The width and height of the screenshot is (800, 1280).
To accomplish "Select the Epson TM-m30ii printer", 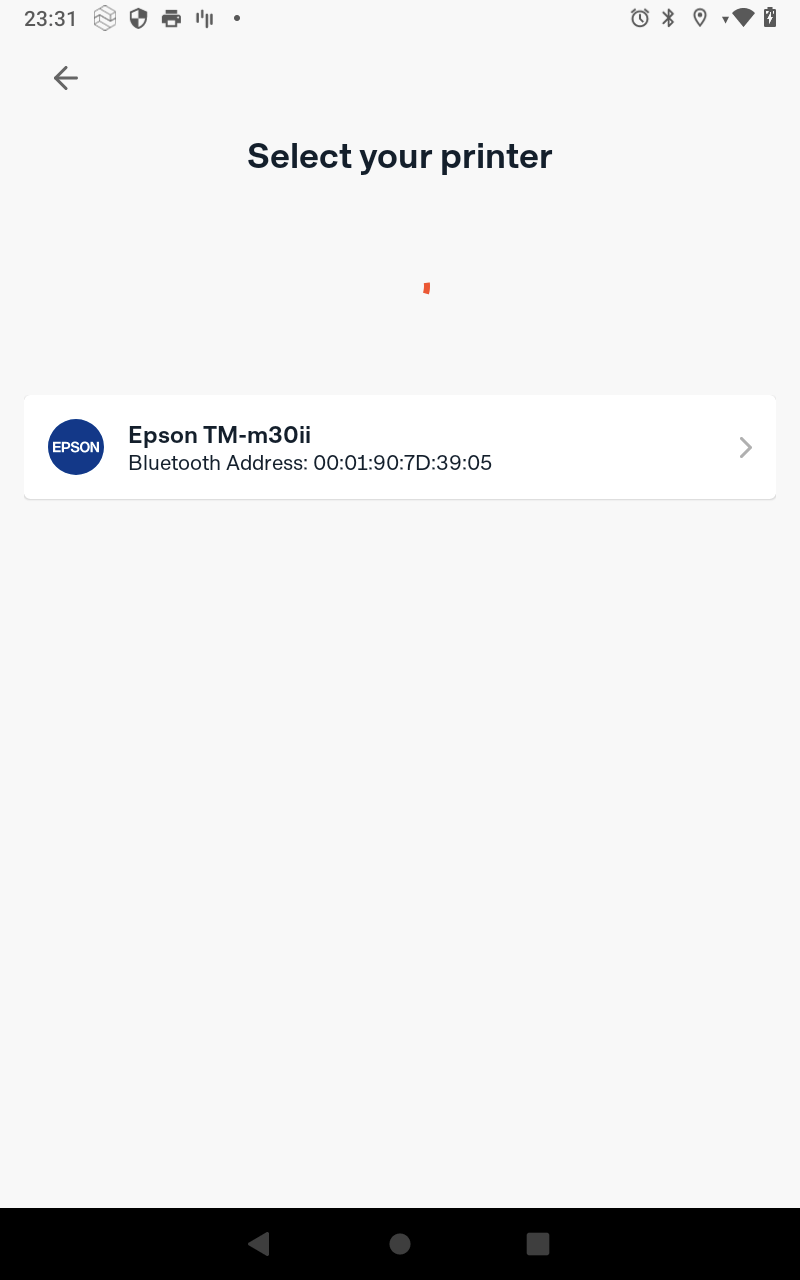I will point(400,447).
